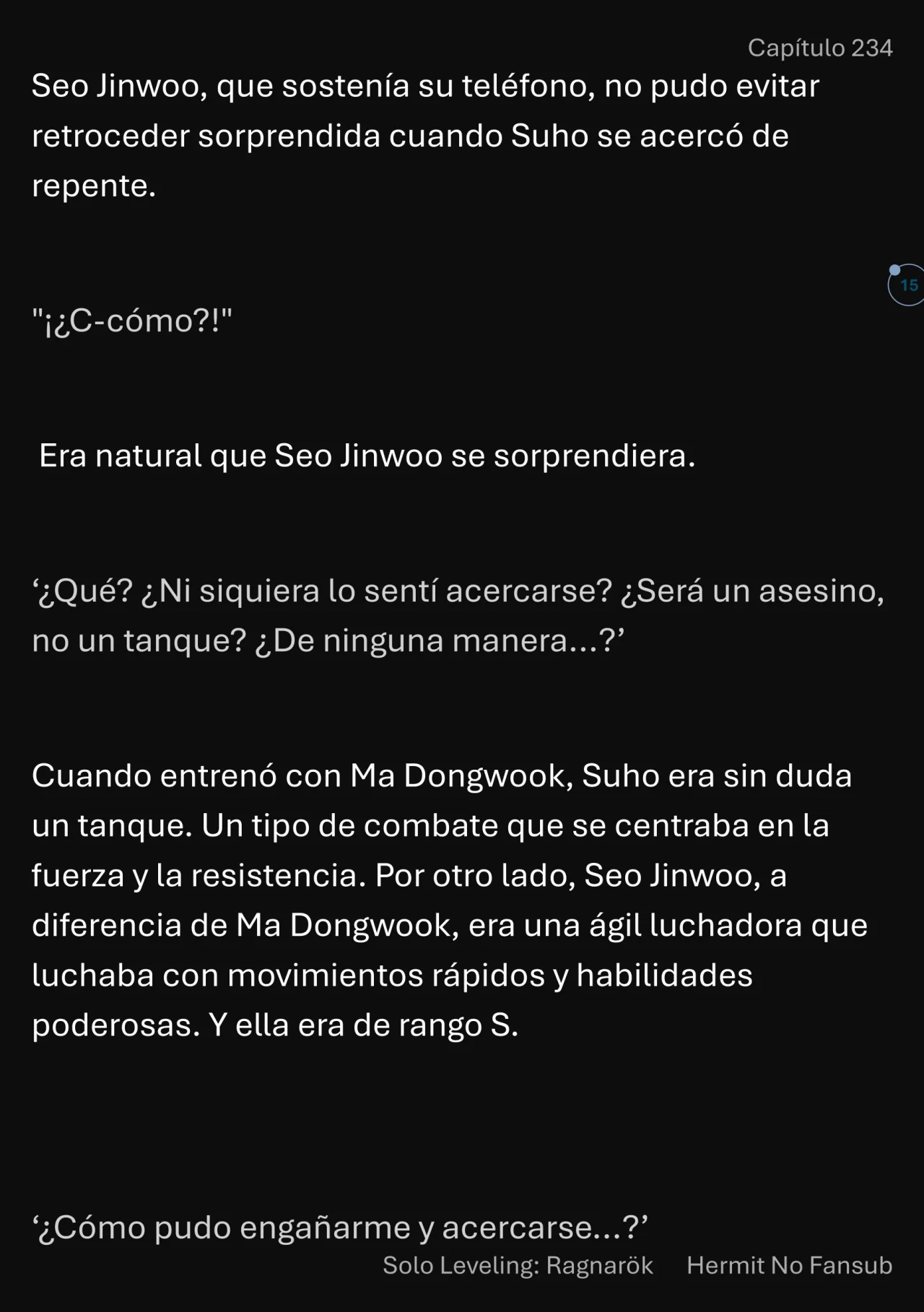Click the circular "15" progress badge
This screenshot has width=924, height=1312.
tap(908, 286)
